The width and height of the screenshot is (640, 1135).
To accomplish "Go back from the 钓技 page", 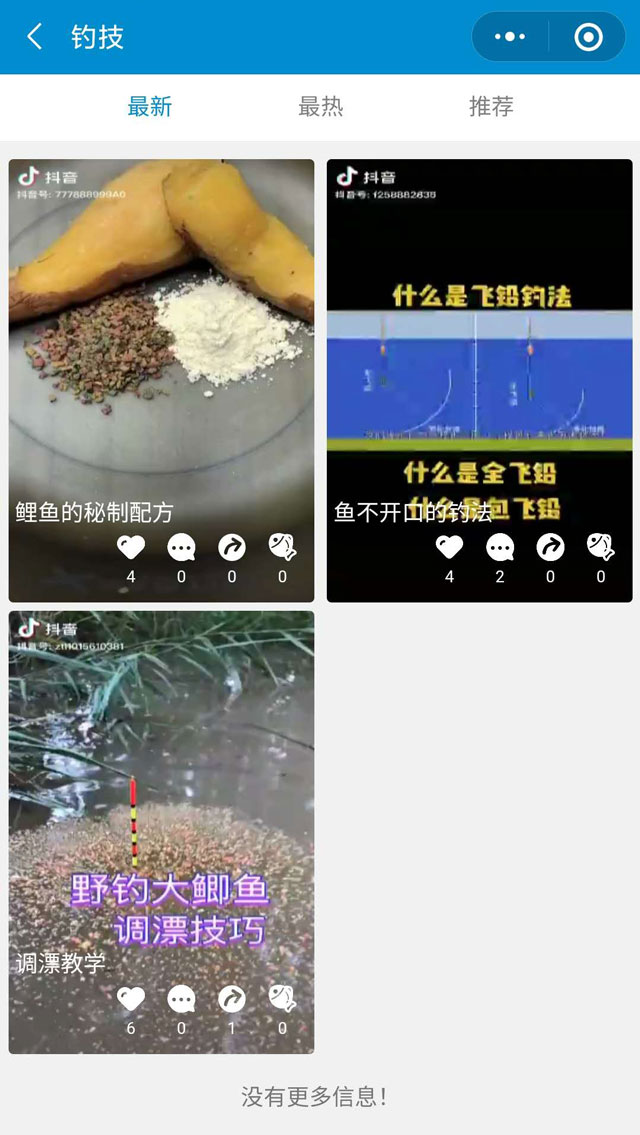I will (x=35, y=37).
